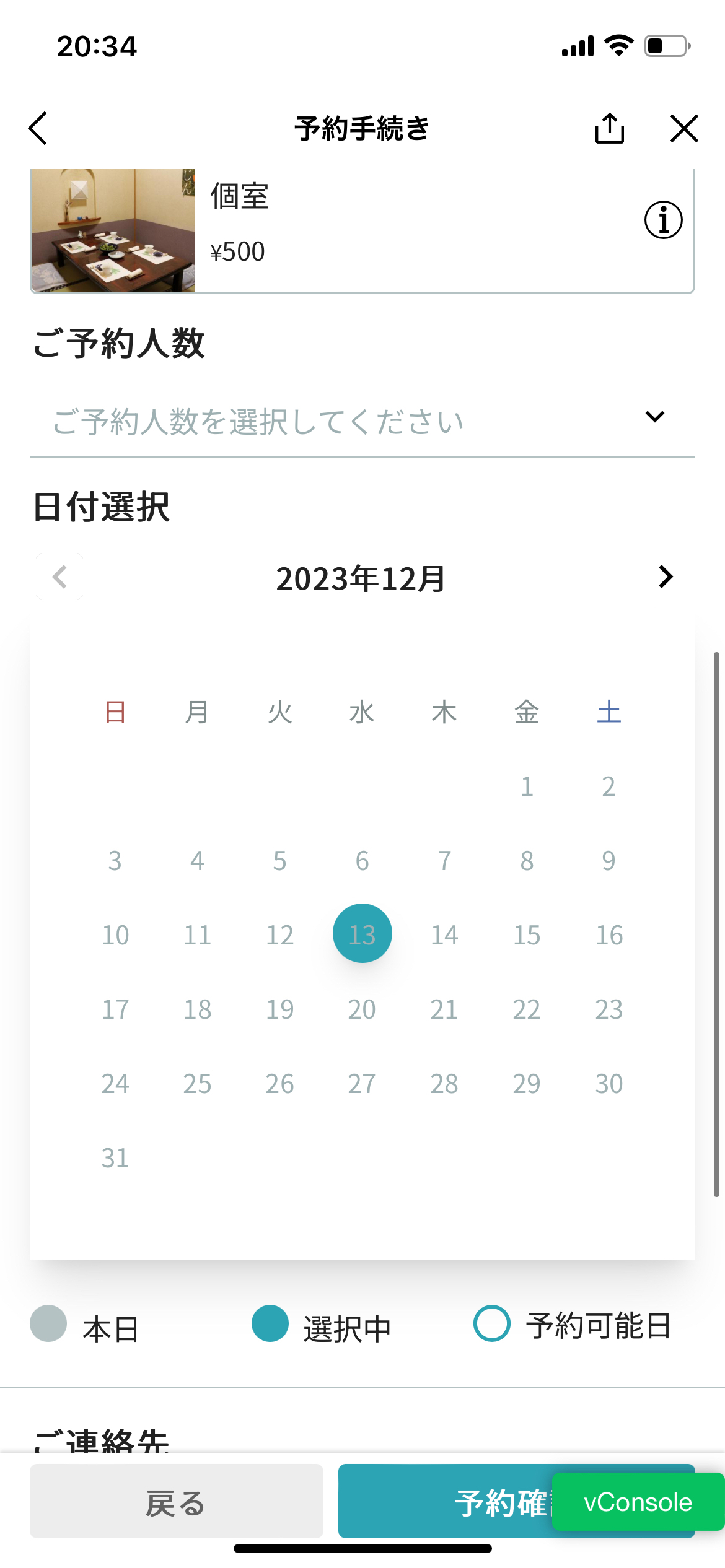Open the vConsole debug panel

[638, 1502]
